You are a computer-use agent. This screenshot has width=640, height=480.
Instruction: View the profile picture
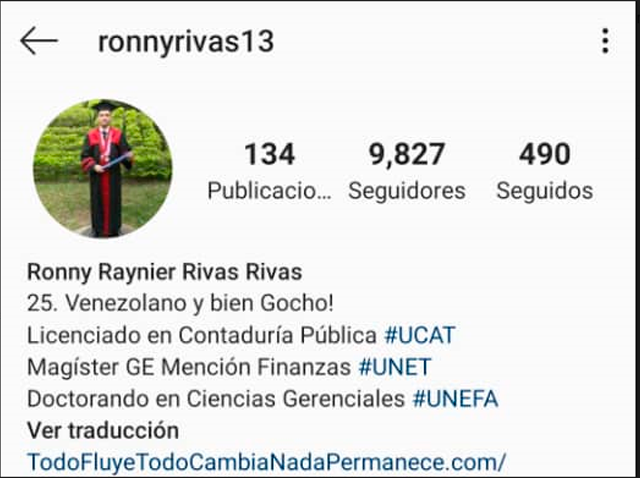(x=103, y=168)
